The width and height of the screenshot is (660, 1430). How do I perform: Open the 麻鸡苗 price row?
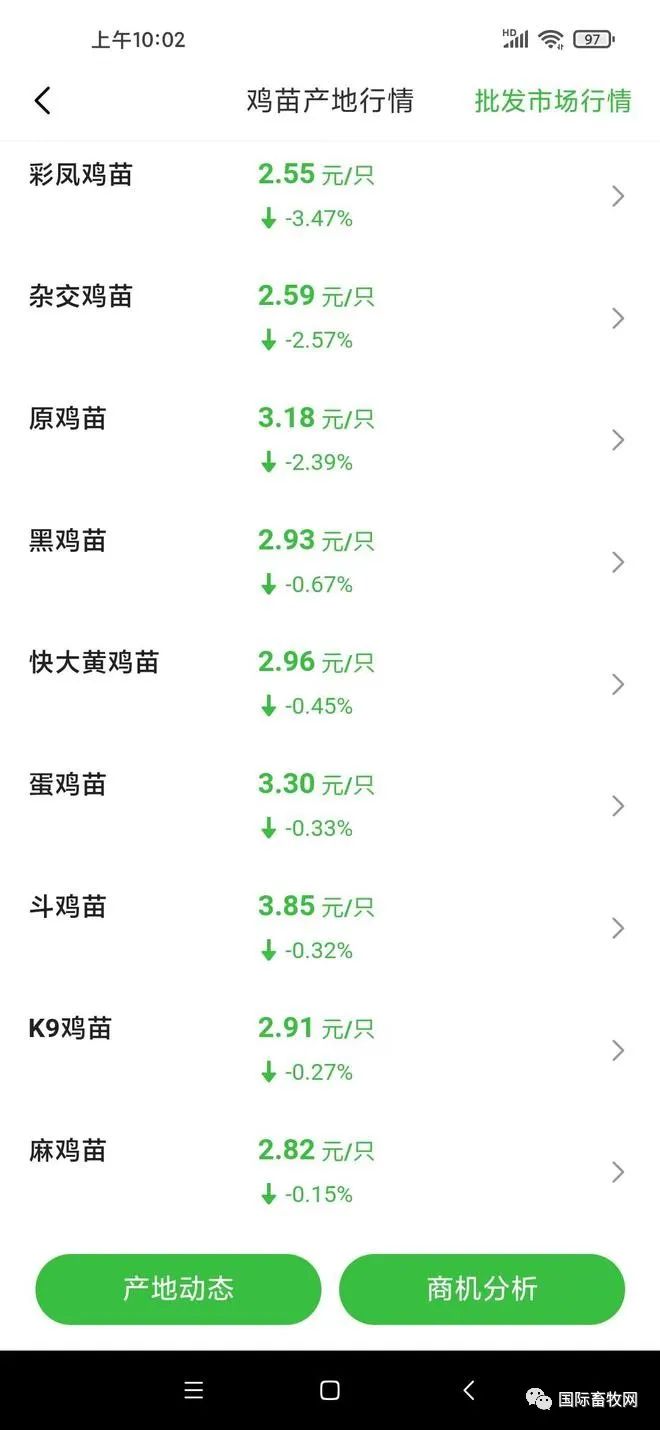330,1172
